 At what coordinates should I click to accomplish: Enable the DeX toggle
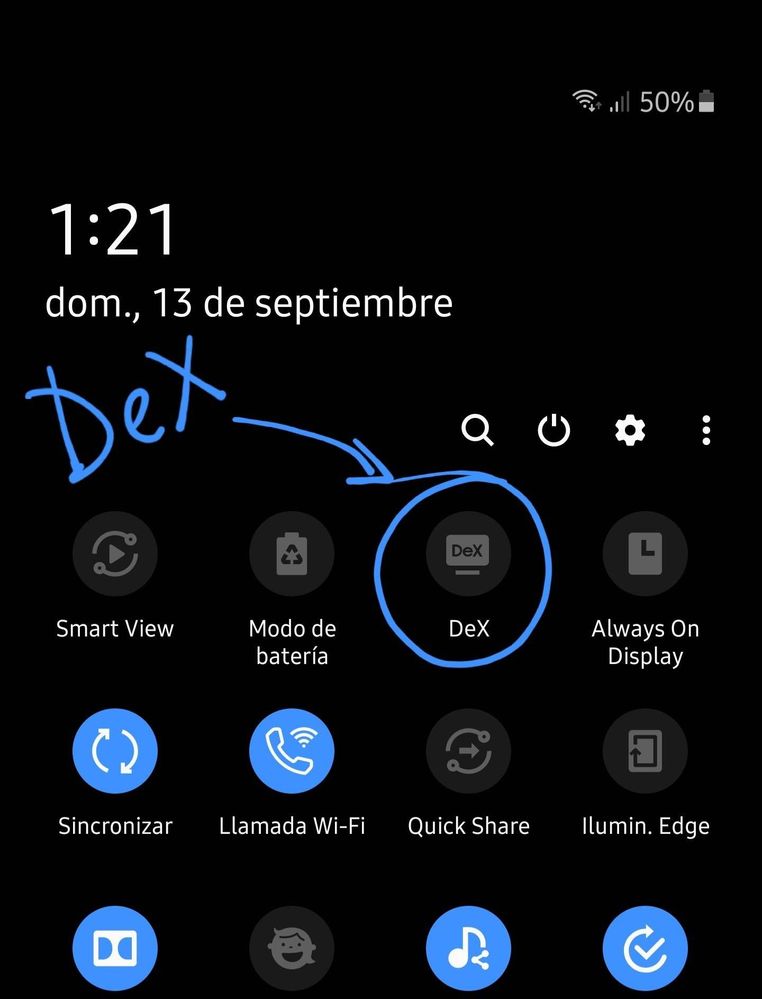(x=468, y=554)
